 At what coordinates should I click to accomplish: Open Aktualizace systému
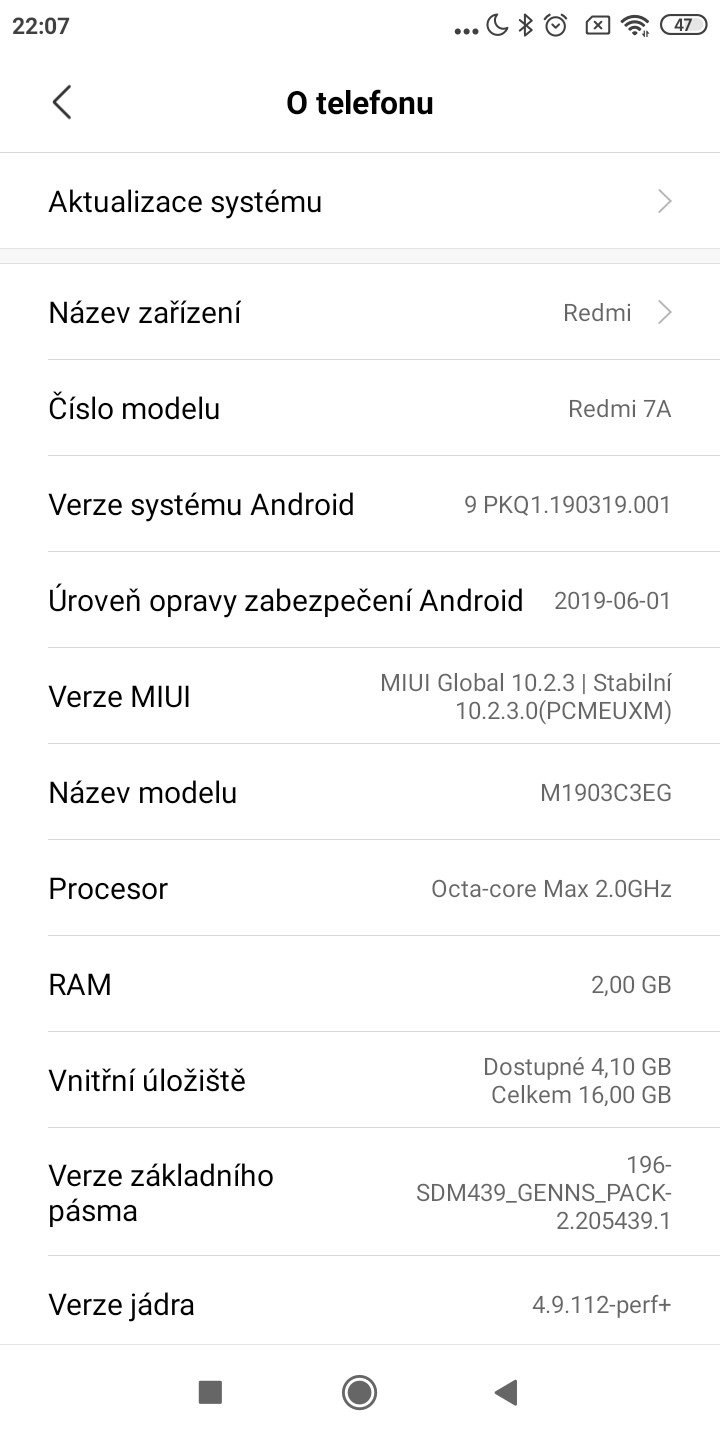click(x=360, y=202)
